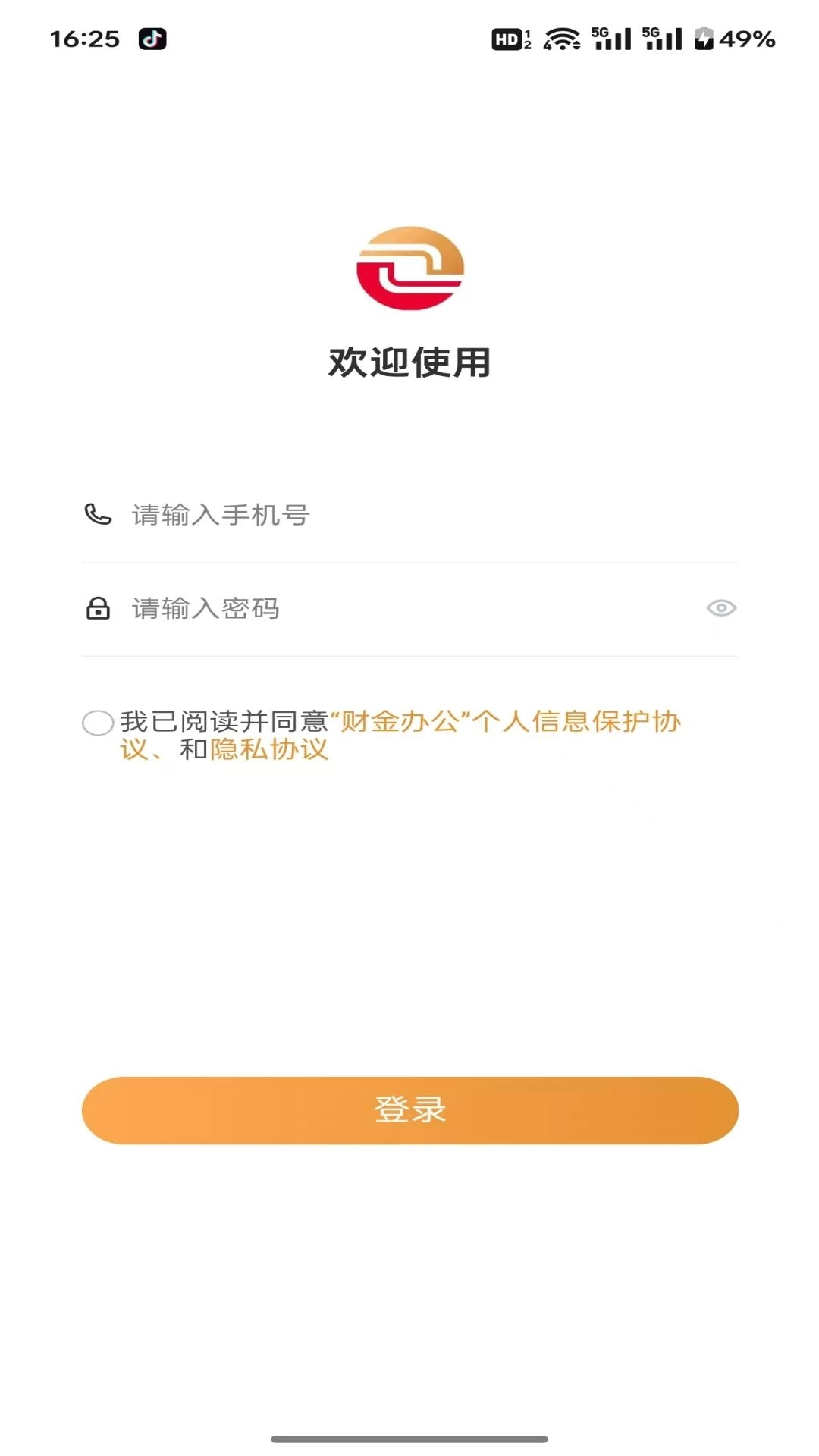Click the time display 16:25
The width and height of the screenshot is (819, 1456).
84,39
